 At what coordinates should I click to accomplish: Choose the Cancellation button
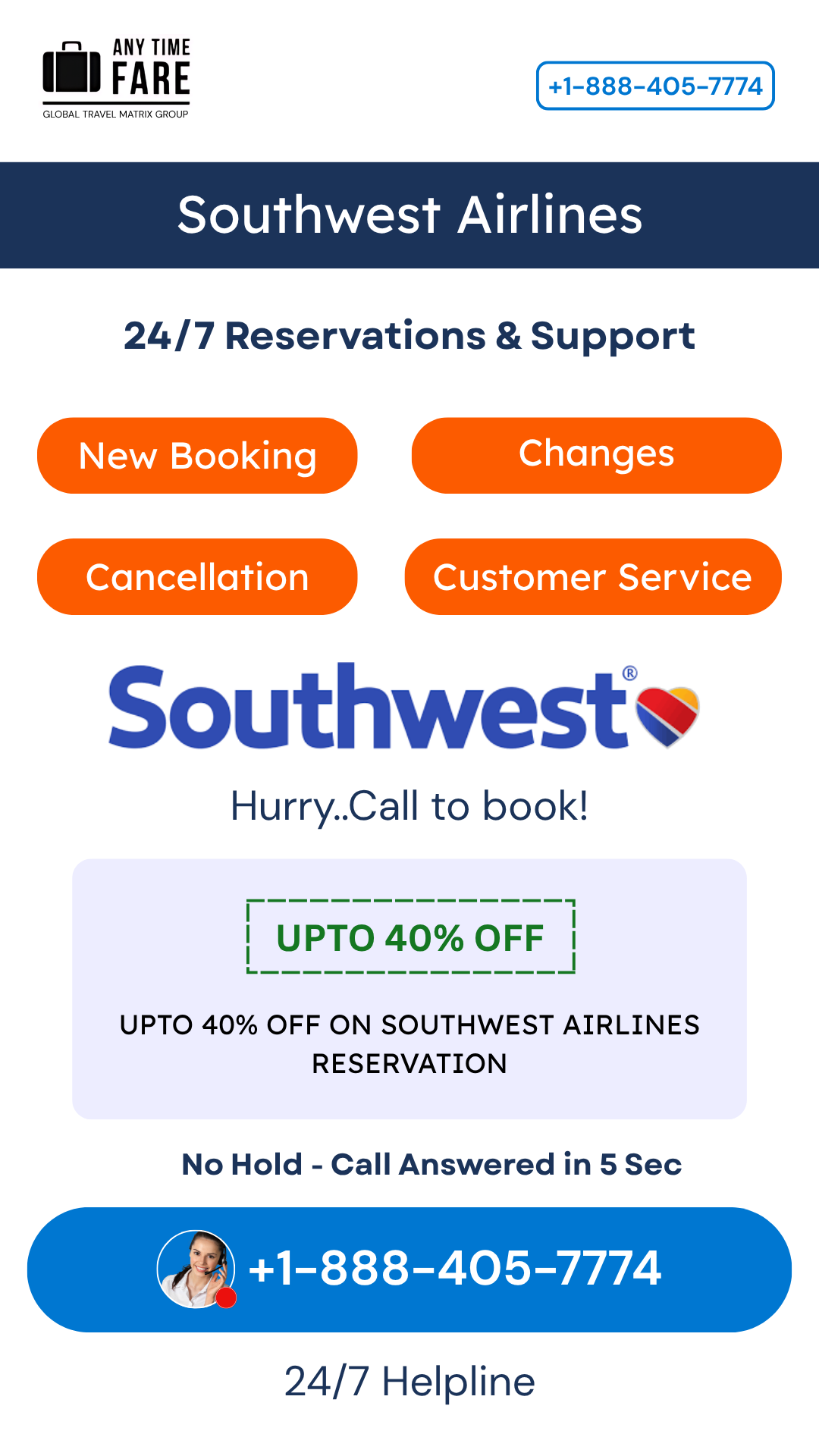pos(197,577)
